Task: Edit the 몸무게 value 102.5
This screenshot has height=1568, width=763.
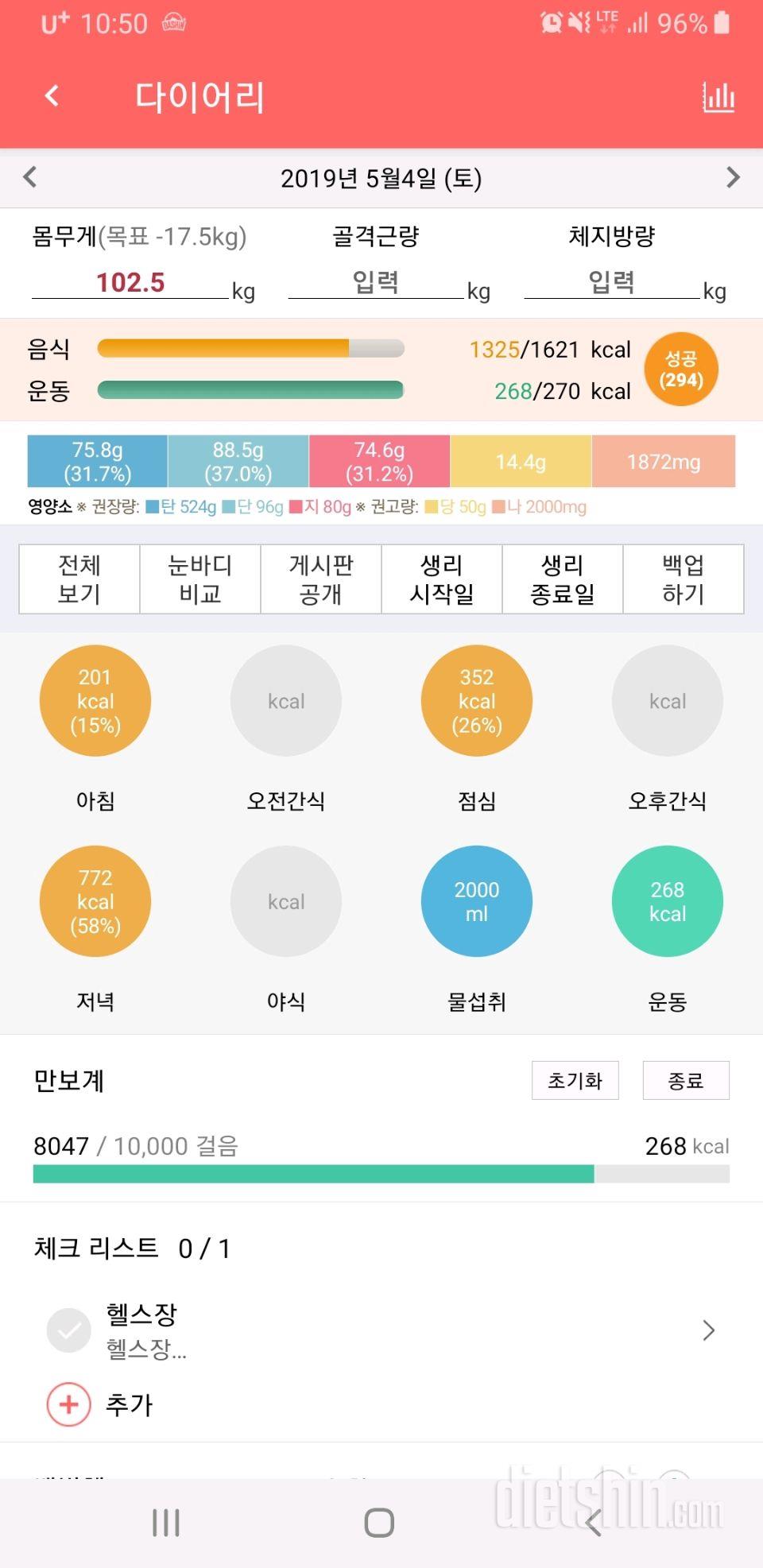Action: pos(130,282)
